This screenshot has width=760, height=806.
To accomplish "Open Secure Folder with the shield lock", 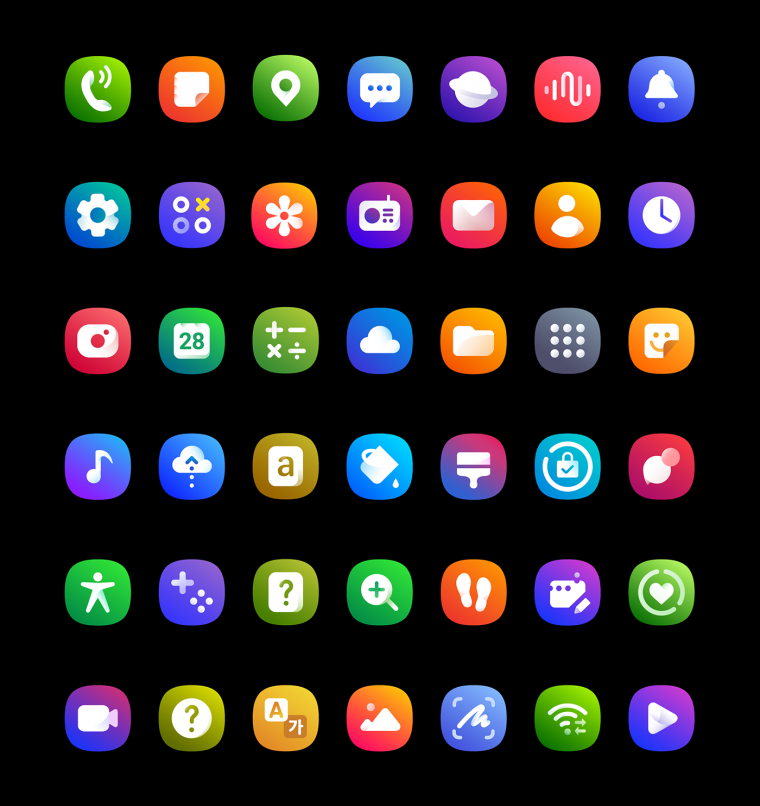I will 567,467.
